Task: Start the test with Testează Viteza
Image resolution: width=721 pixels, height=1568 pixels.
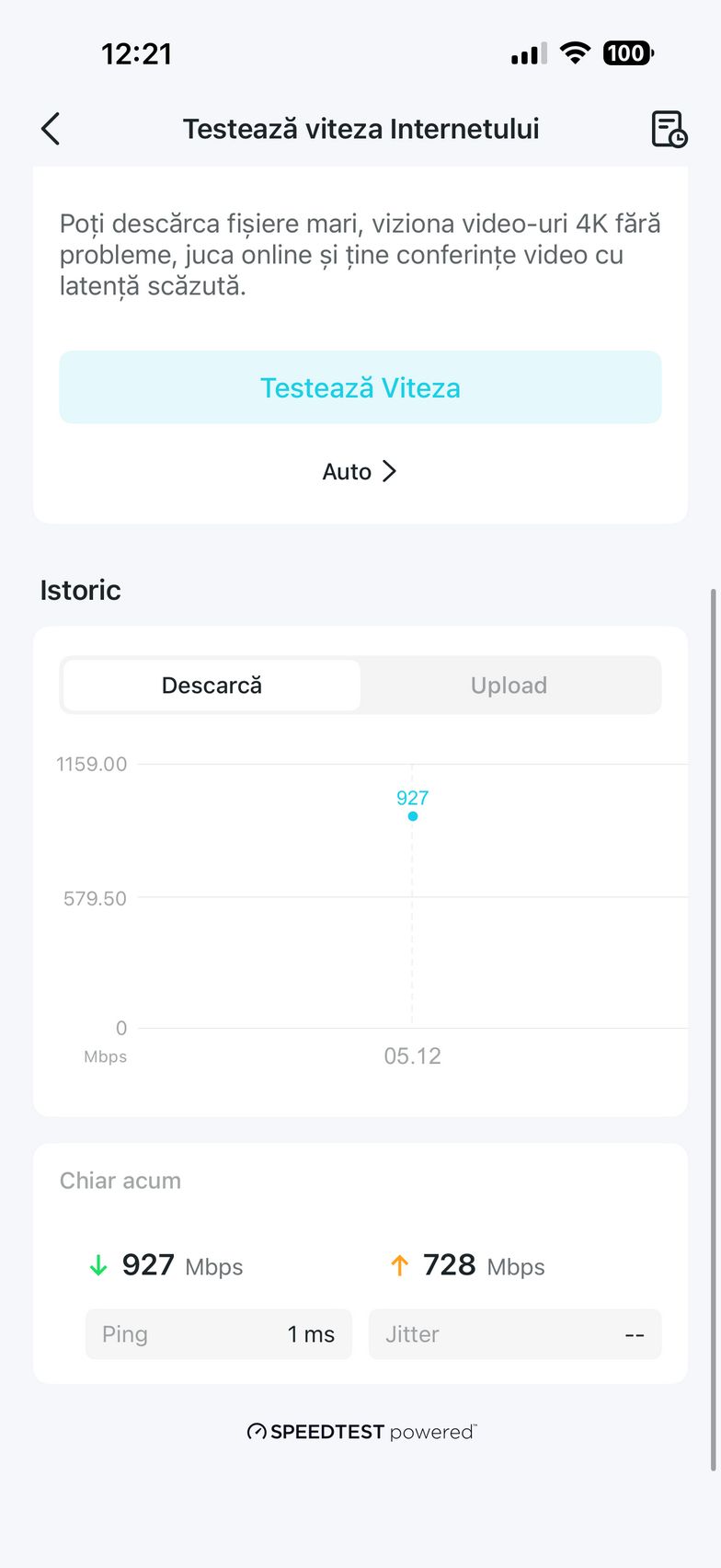Action: (x=360, y=387)
